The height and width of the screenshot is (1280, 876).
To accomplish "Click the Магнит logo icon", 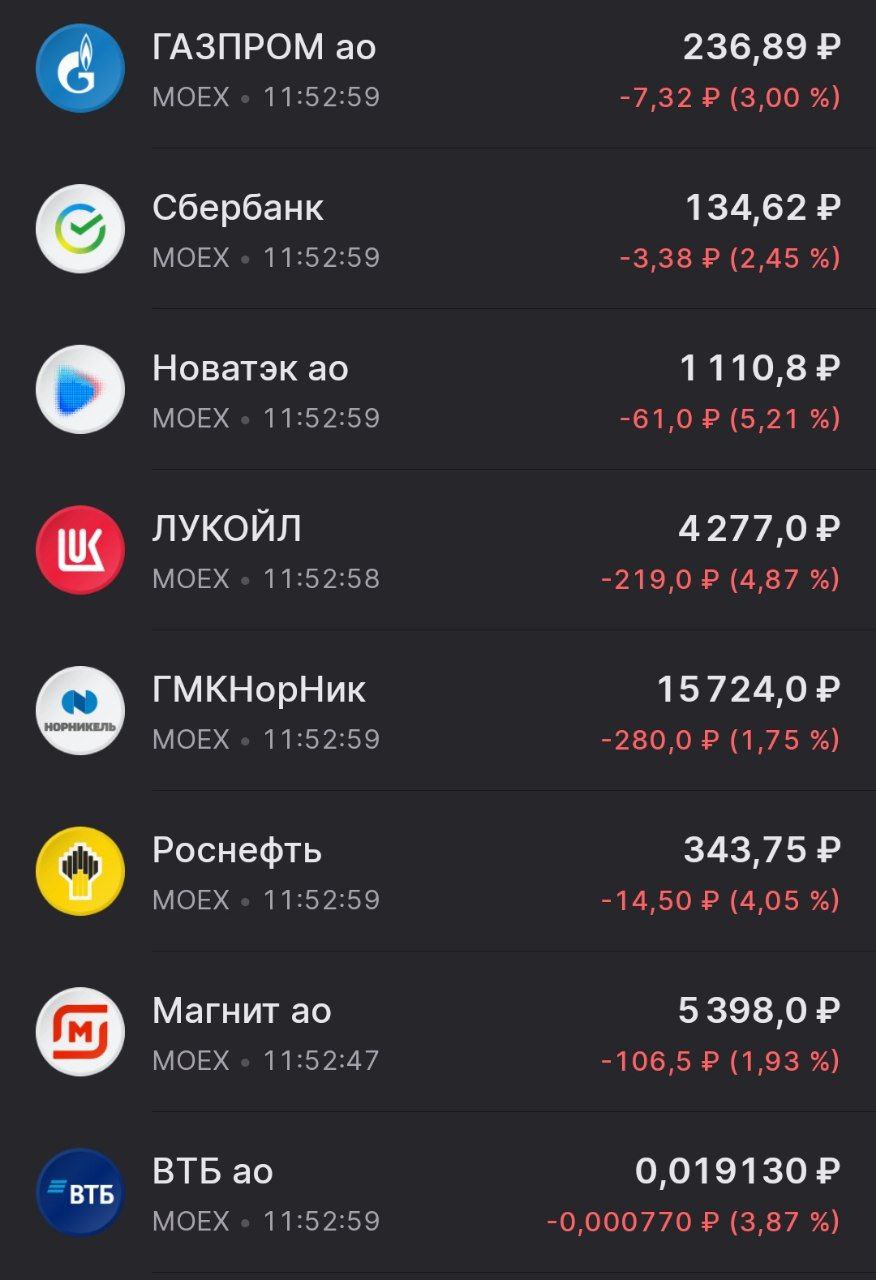I will [80, 1031].
